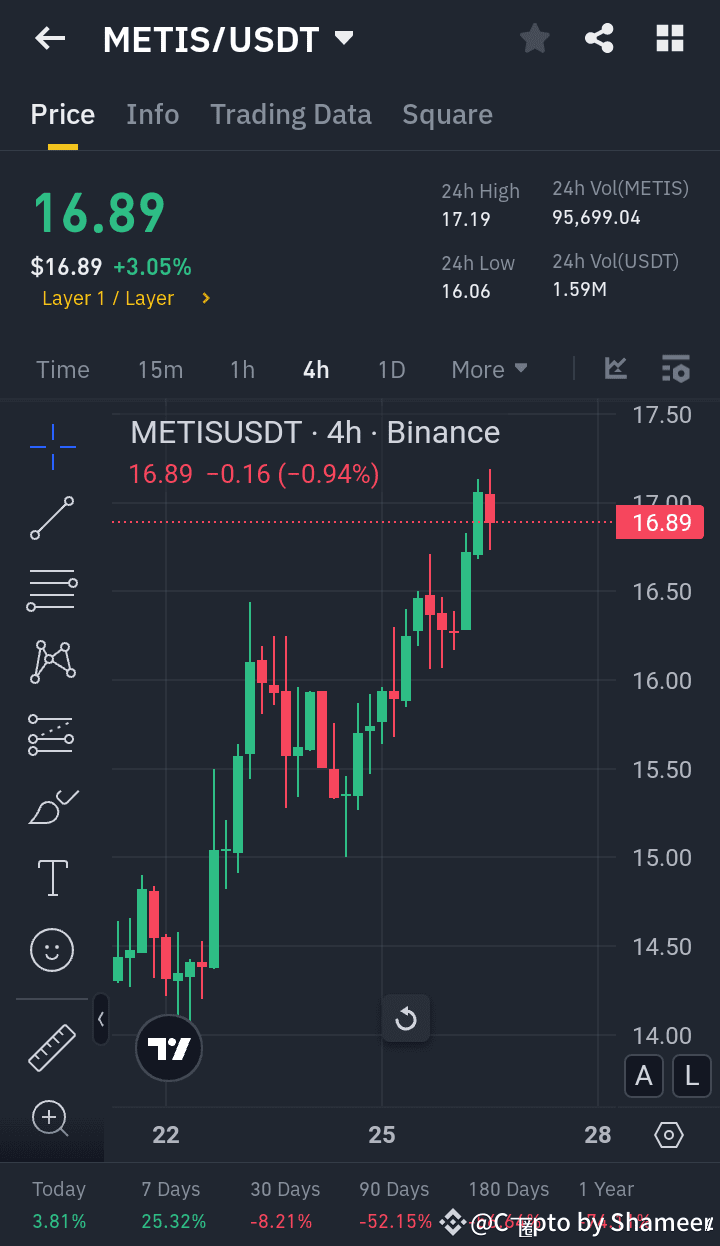This screenshot has width=720, height=1246.
Task: Star METIS/USDT as a favorite
Action: click(534, 38)
